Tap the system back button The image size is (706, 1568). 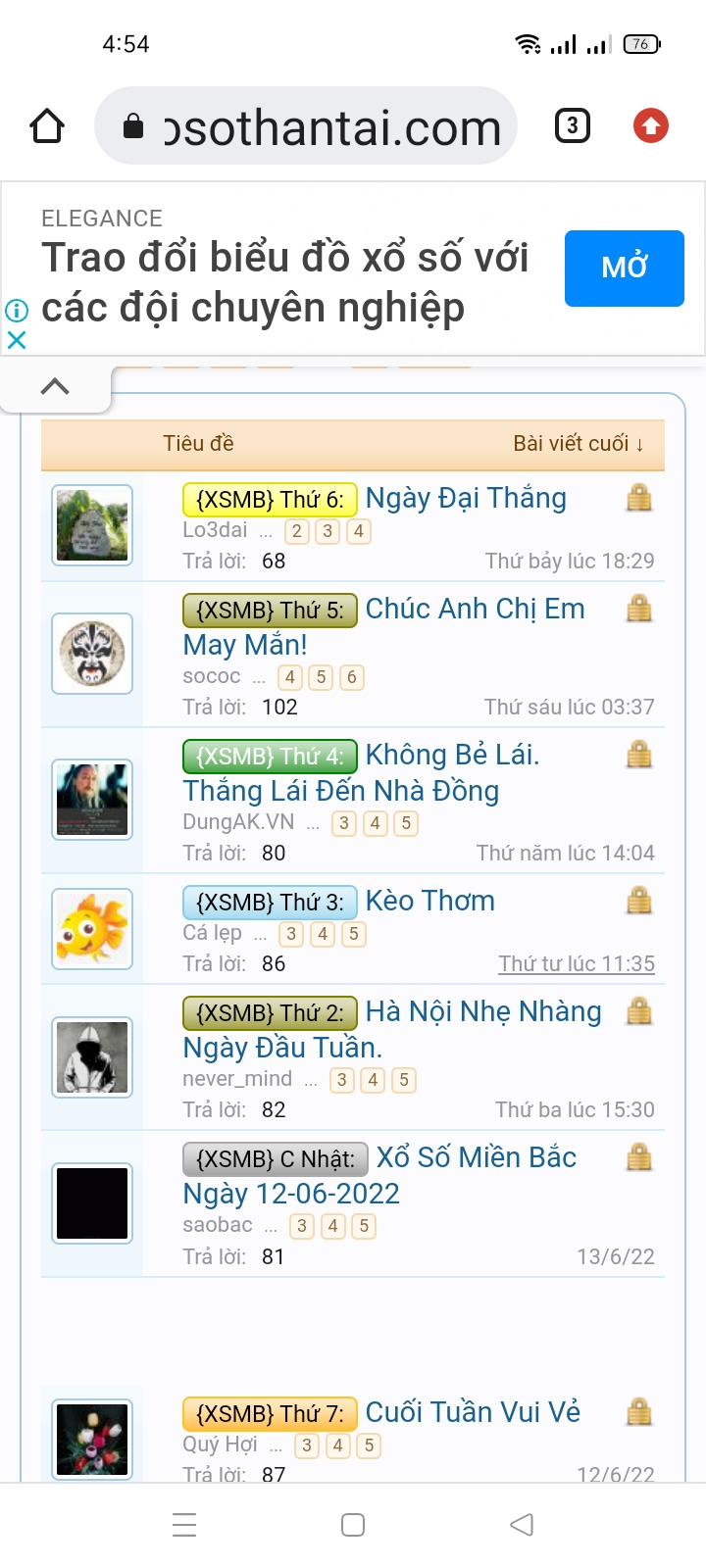522,1525
